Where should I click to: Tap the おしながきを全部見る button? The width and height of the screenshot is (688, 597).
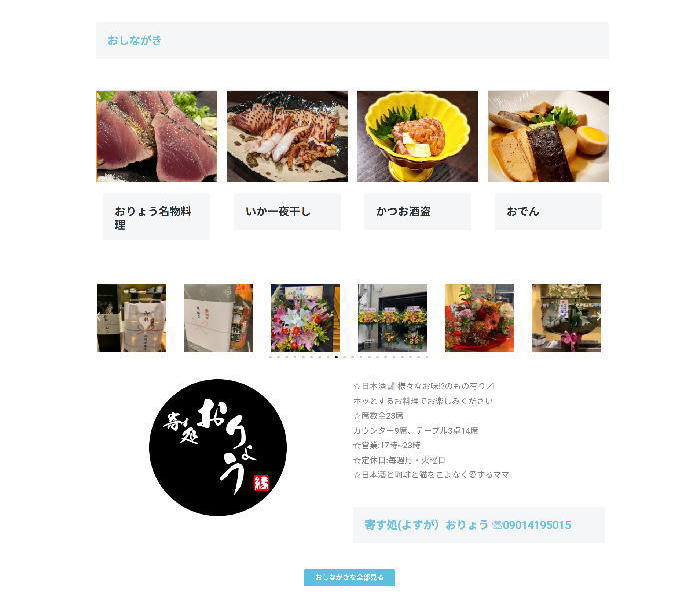[x=349, y=577]
